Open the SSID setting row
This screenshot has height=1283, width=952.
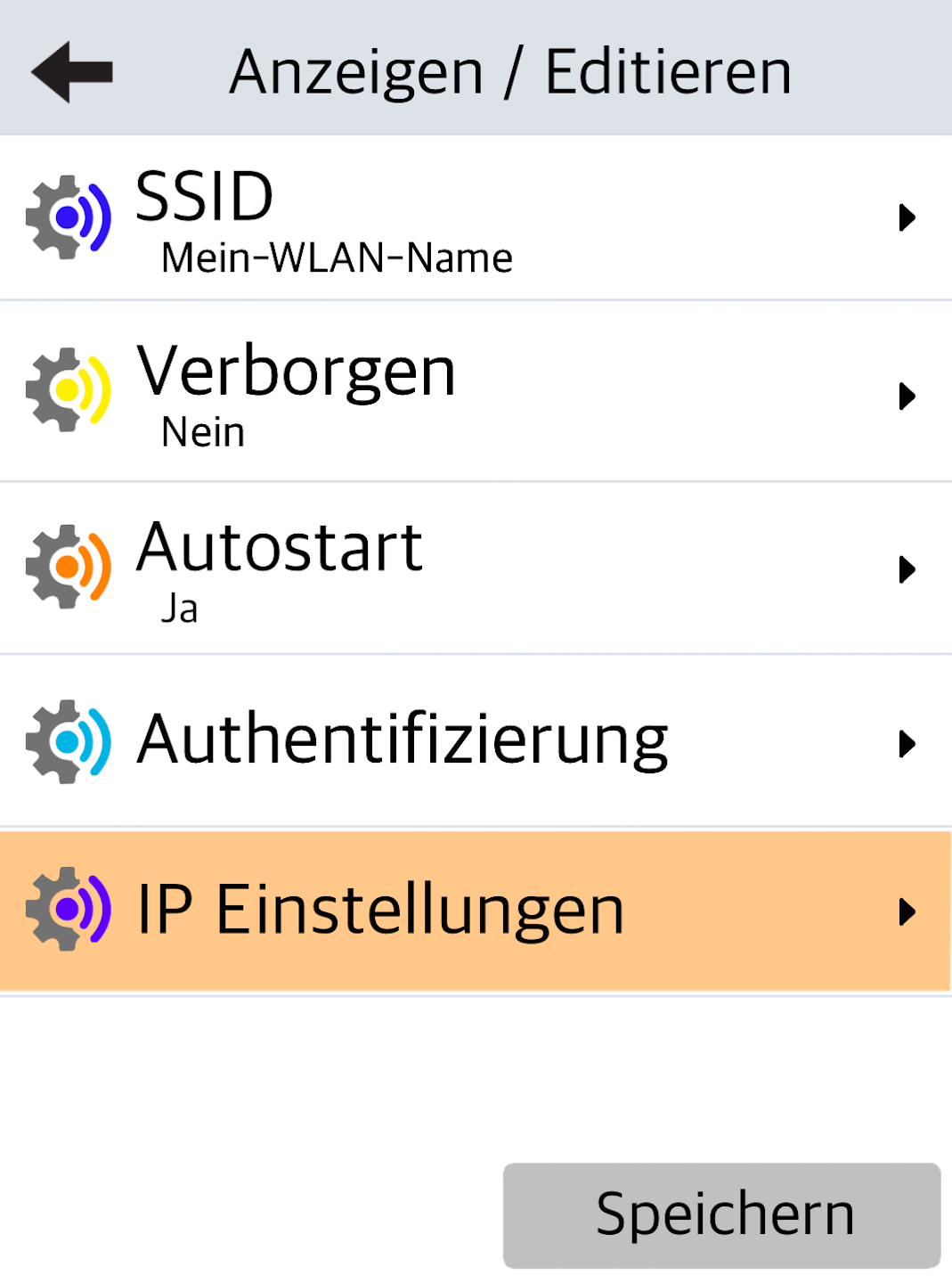tap(476, 218)
